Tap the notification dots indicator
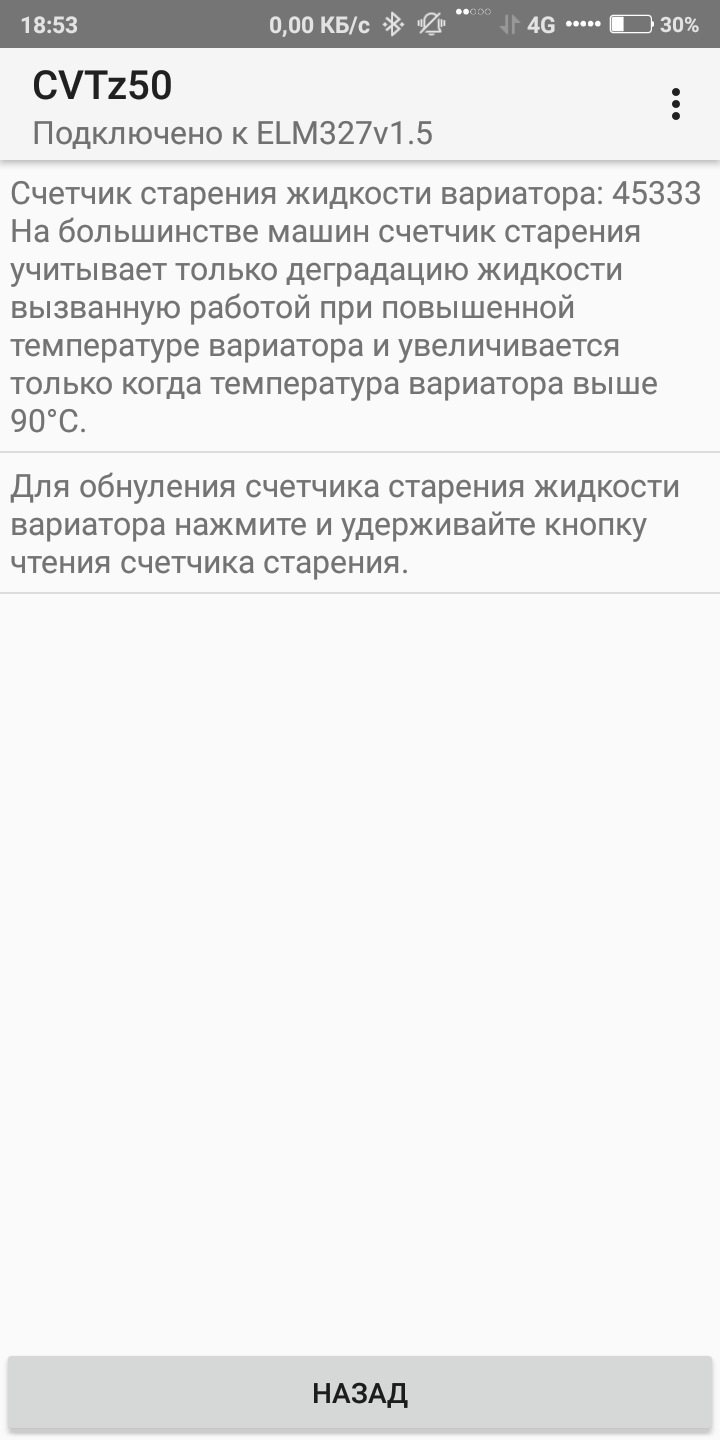This screenshot has width=720, height=1440. point(474,12)
